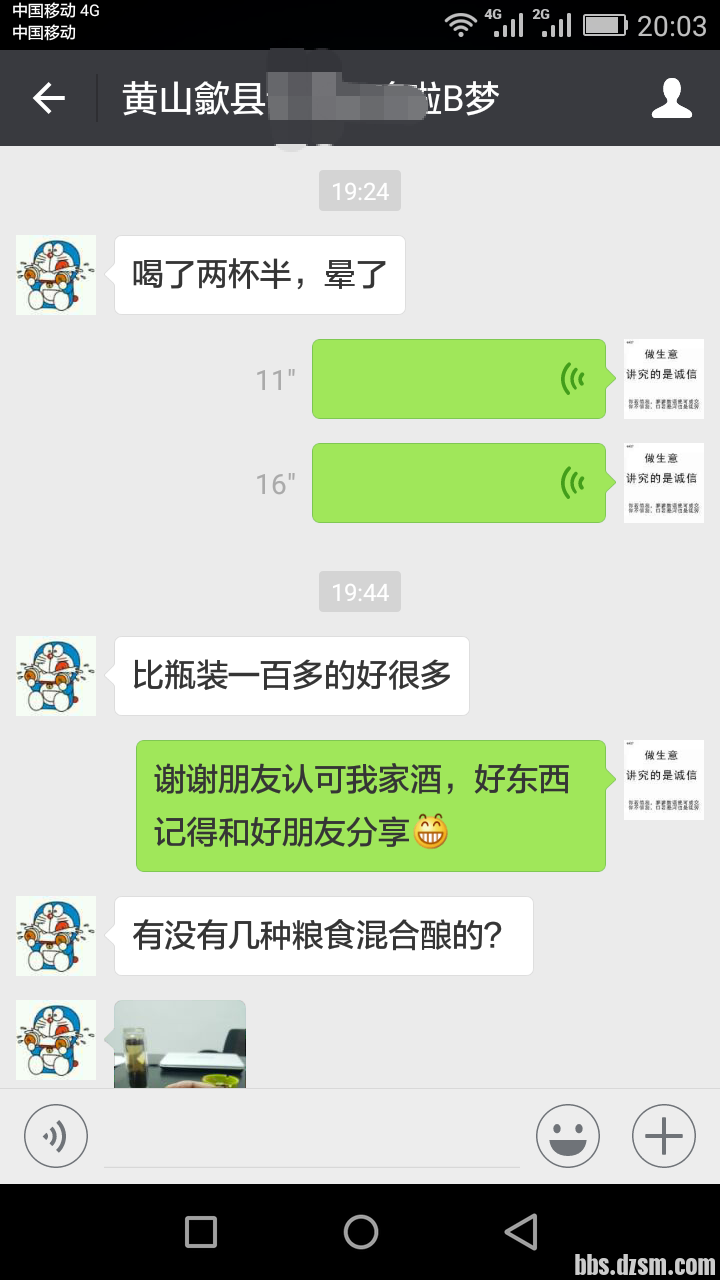Tap the message text field
The height and width of the screenshot is (1280, 720).
pos(311,1138)
